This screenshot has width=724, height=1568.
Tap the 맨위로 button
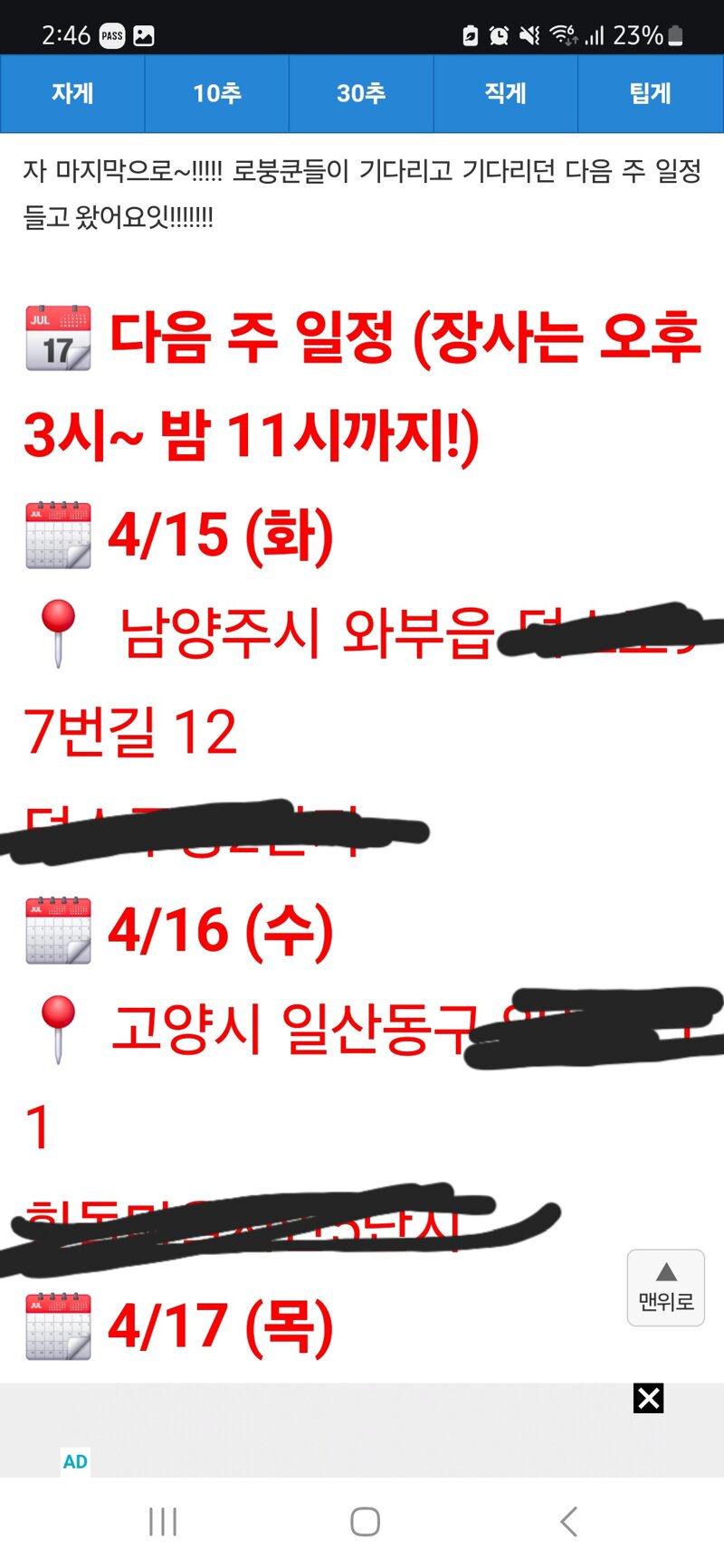point(666,1288)
